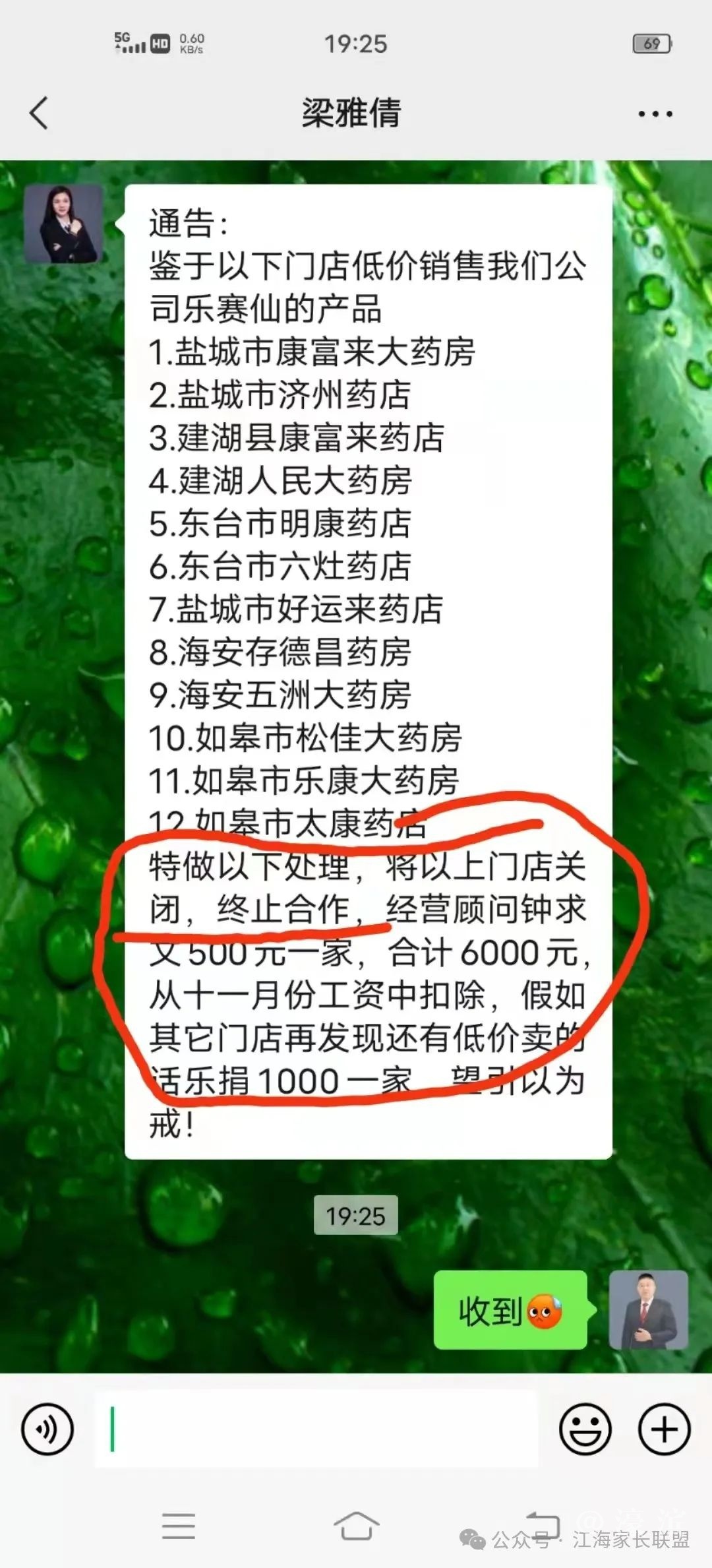Focus the message text field
The image size is (712, 1568).
316,1429
